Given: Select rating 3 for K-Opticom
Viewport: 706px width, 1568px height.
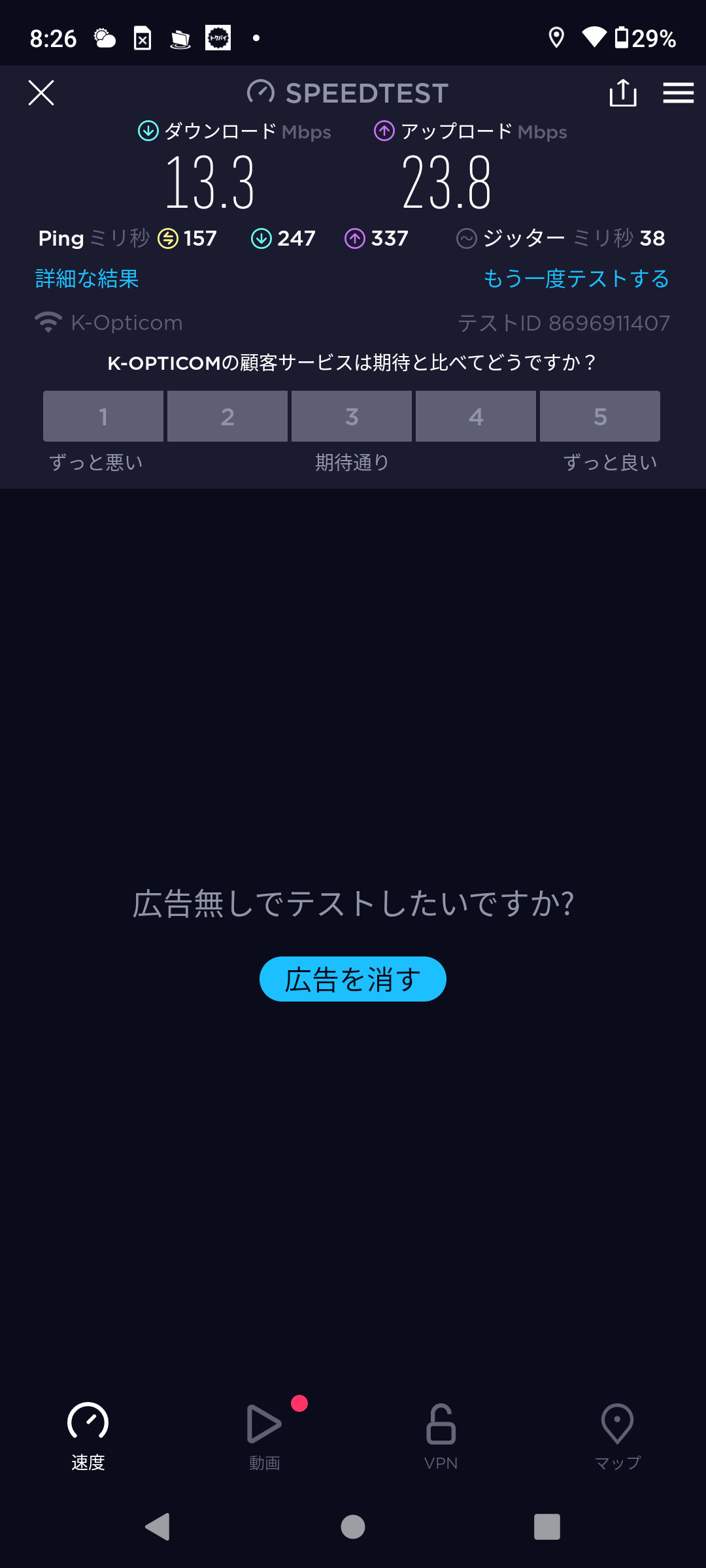Looking at the screenshot, I should point(352,416).
